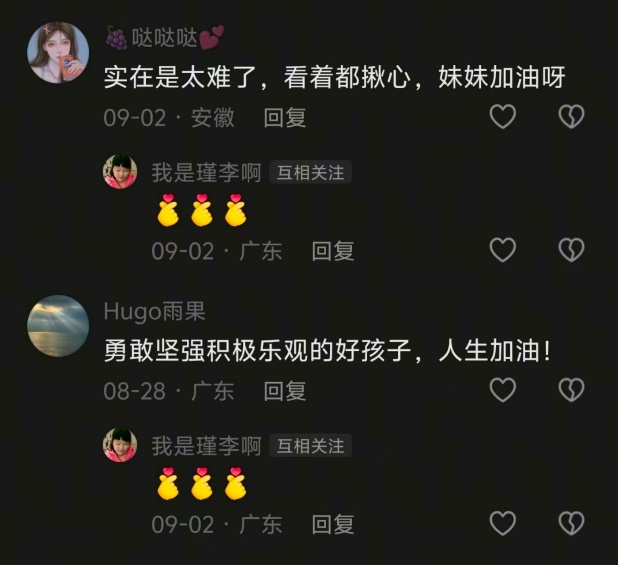
Task: Dislike 我是瑾李啊's reply under Hugo雨果's comment
Action: [x=570, y=523]
